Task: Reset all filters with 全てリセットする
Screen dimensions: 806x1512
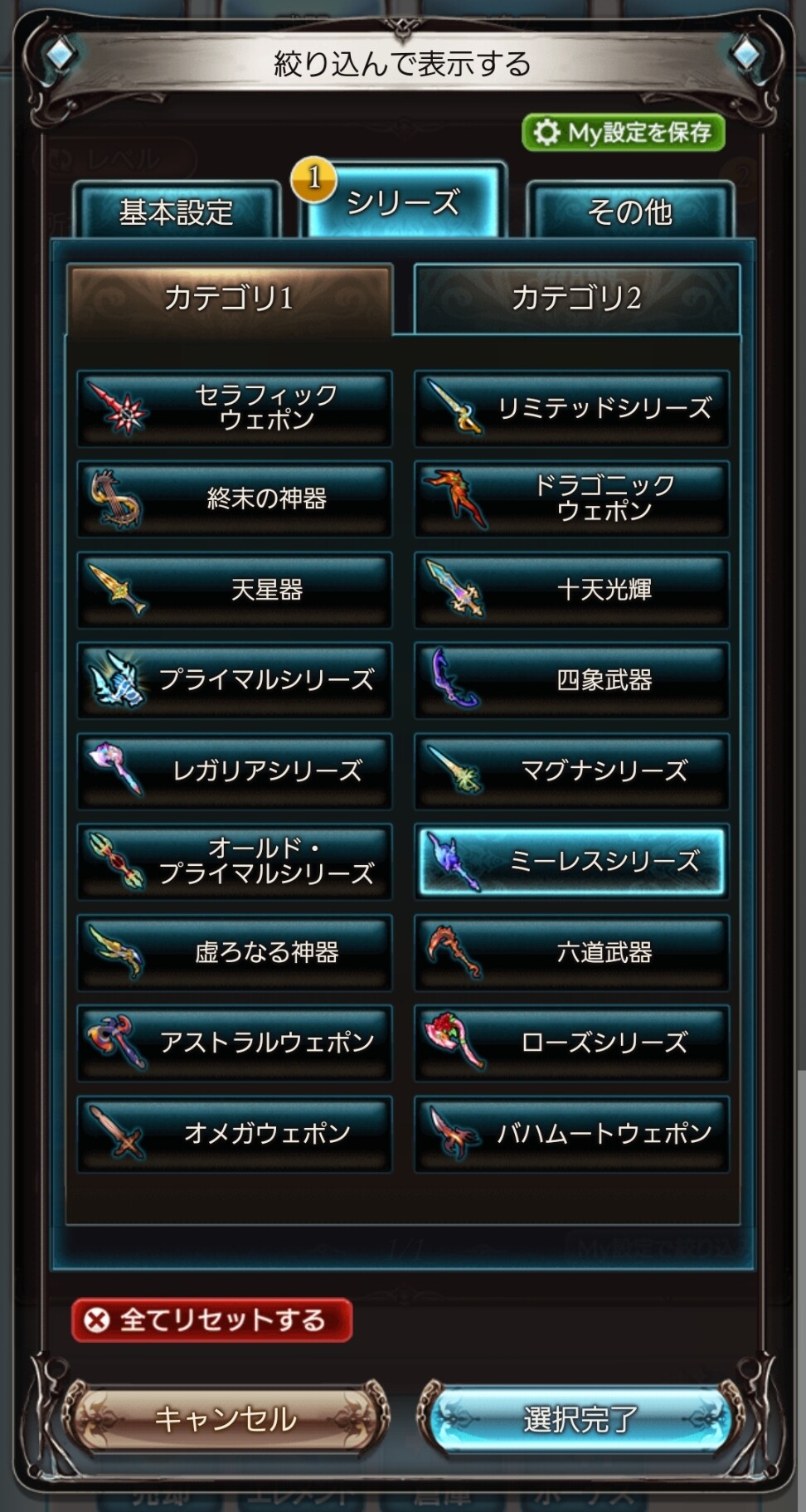Action: pos(212,1320)
